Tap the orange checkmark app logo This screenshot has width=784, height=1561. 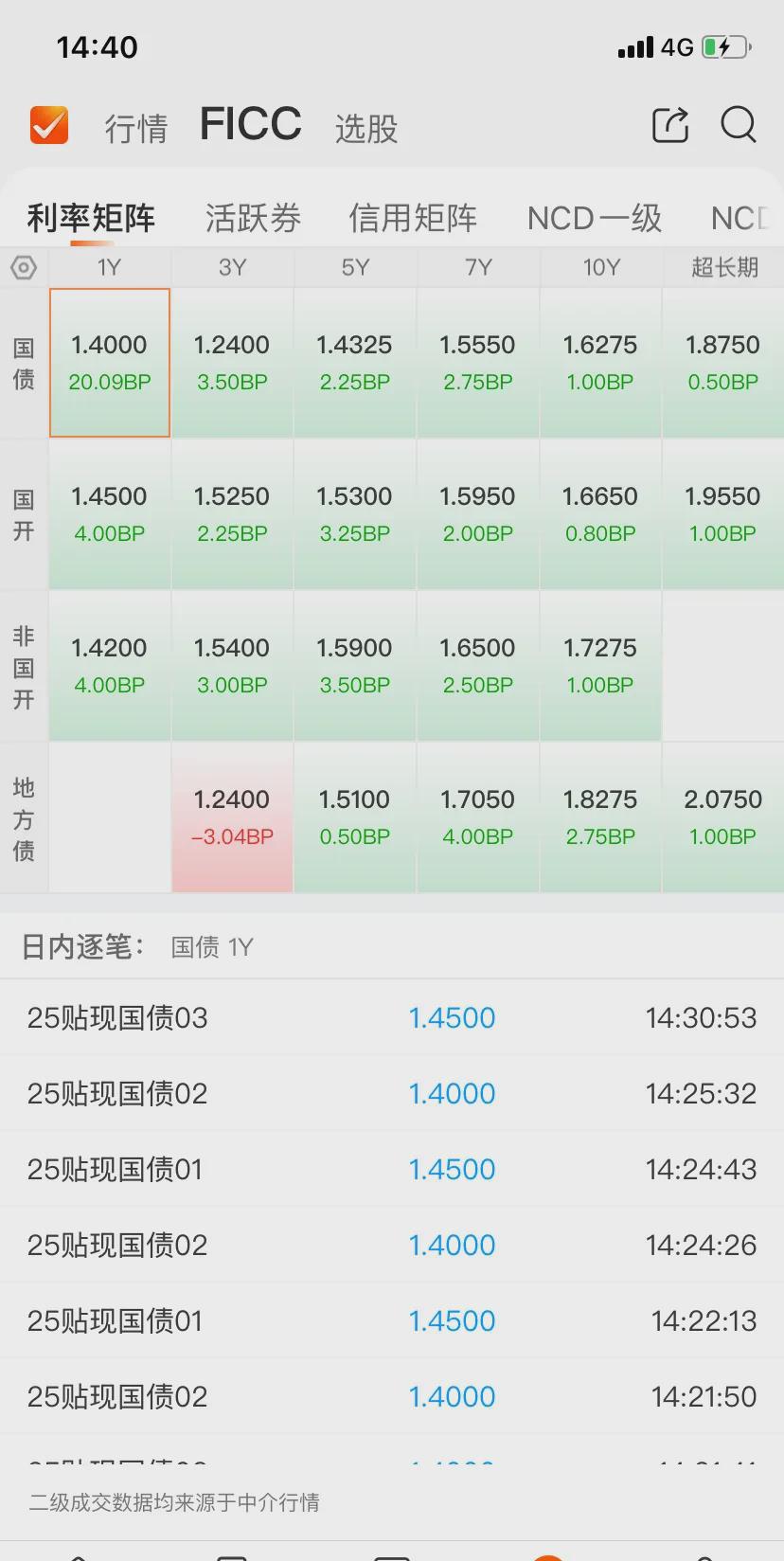point(48,124)
